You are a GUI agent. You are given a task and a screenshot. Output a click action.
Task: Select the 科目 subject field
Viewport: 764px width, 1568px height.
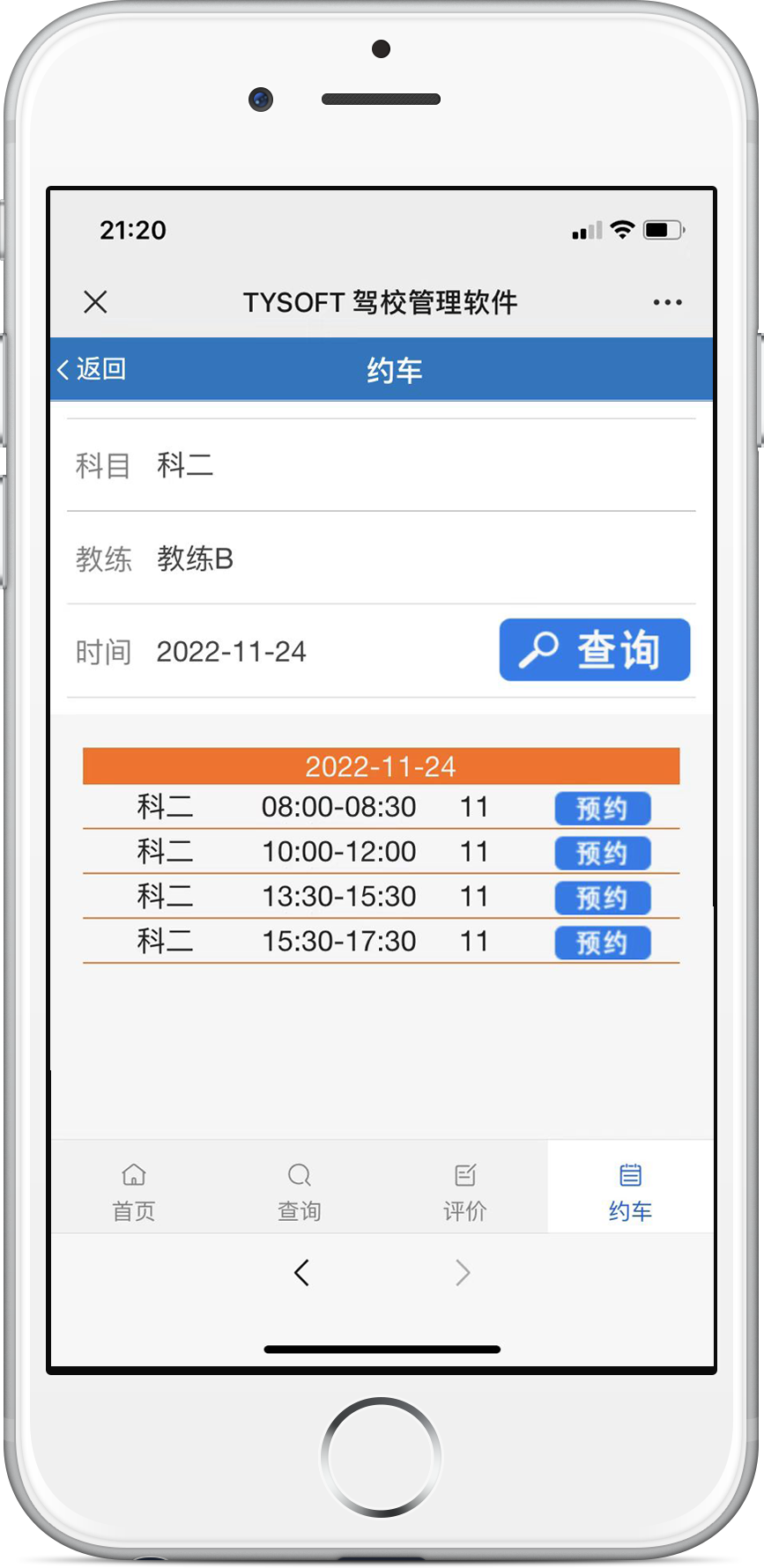pos(381,465)
